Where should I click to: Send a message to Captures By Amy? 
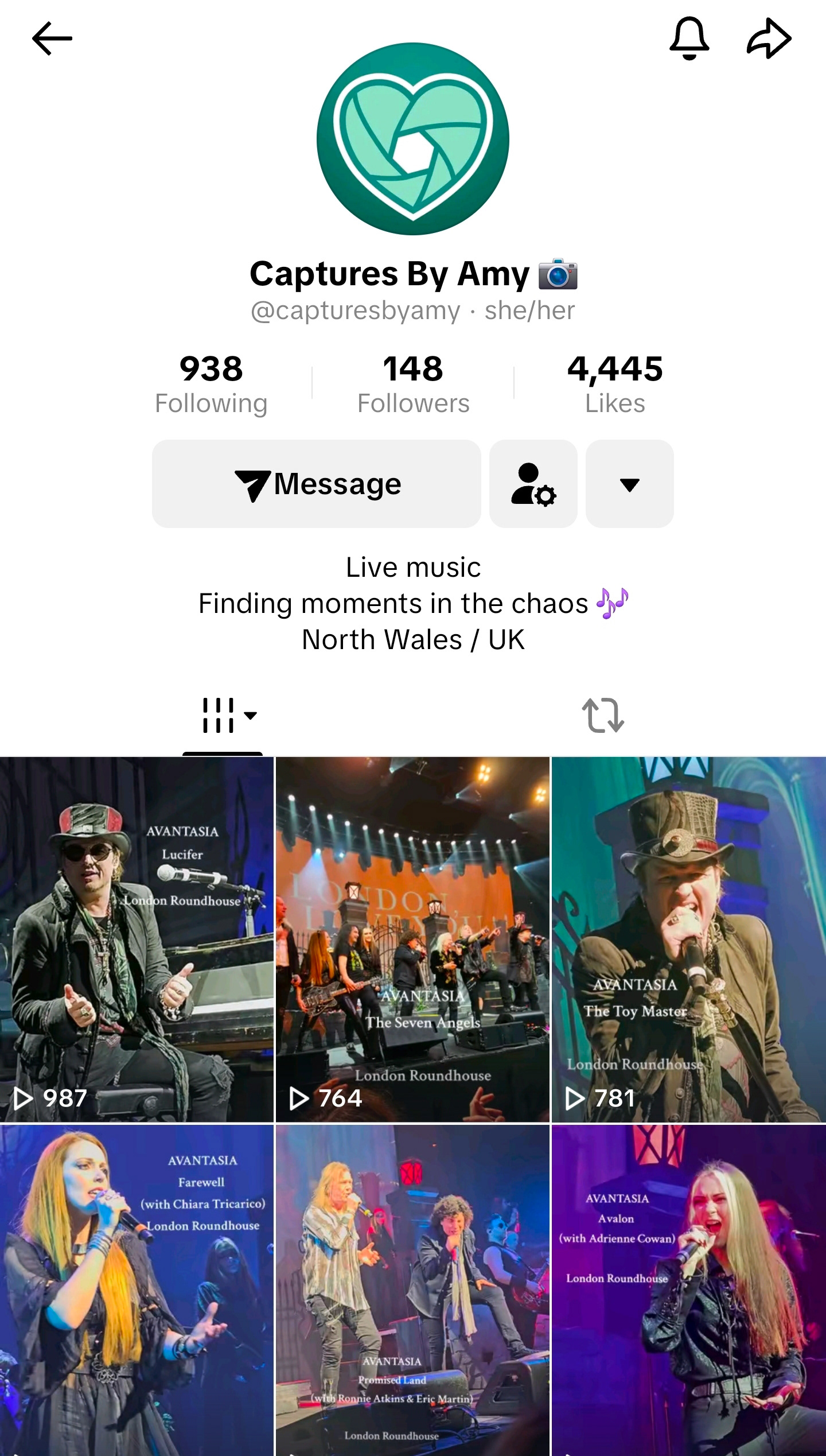tap(317, 484)
